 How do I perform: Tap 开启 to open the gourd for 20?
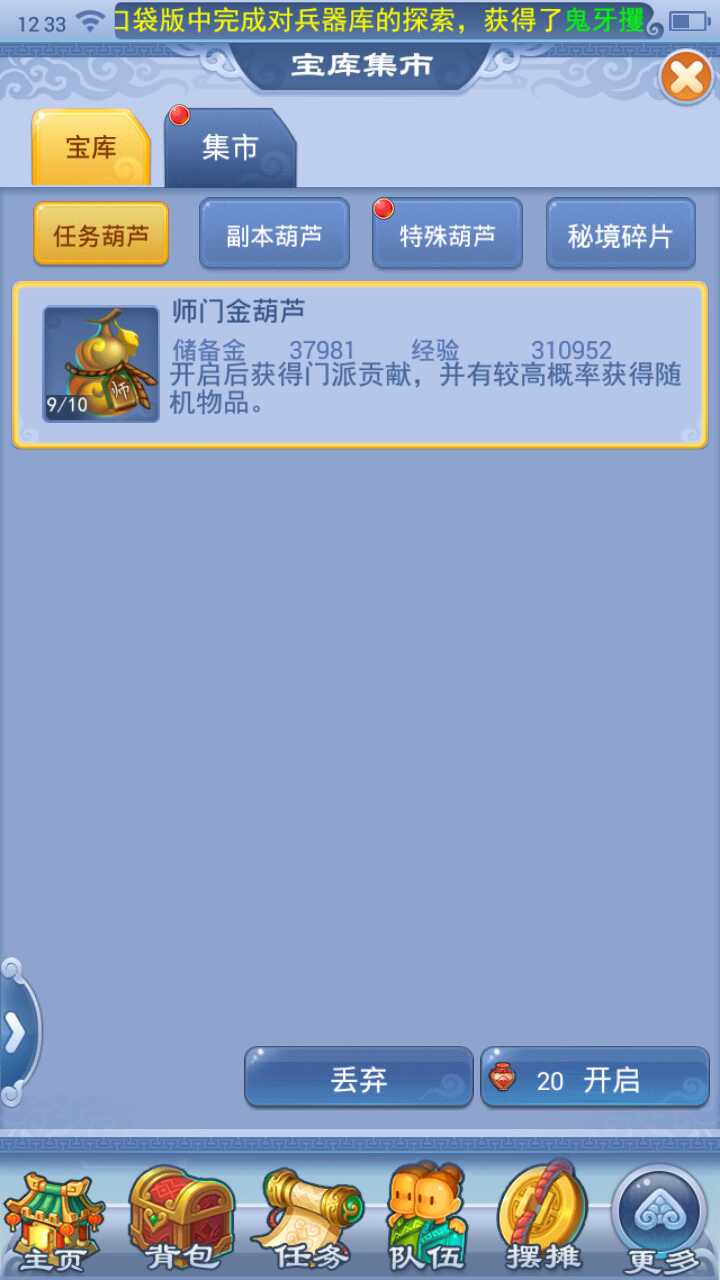coord(595,1078)
